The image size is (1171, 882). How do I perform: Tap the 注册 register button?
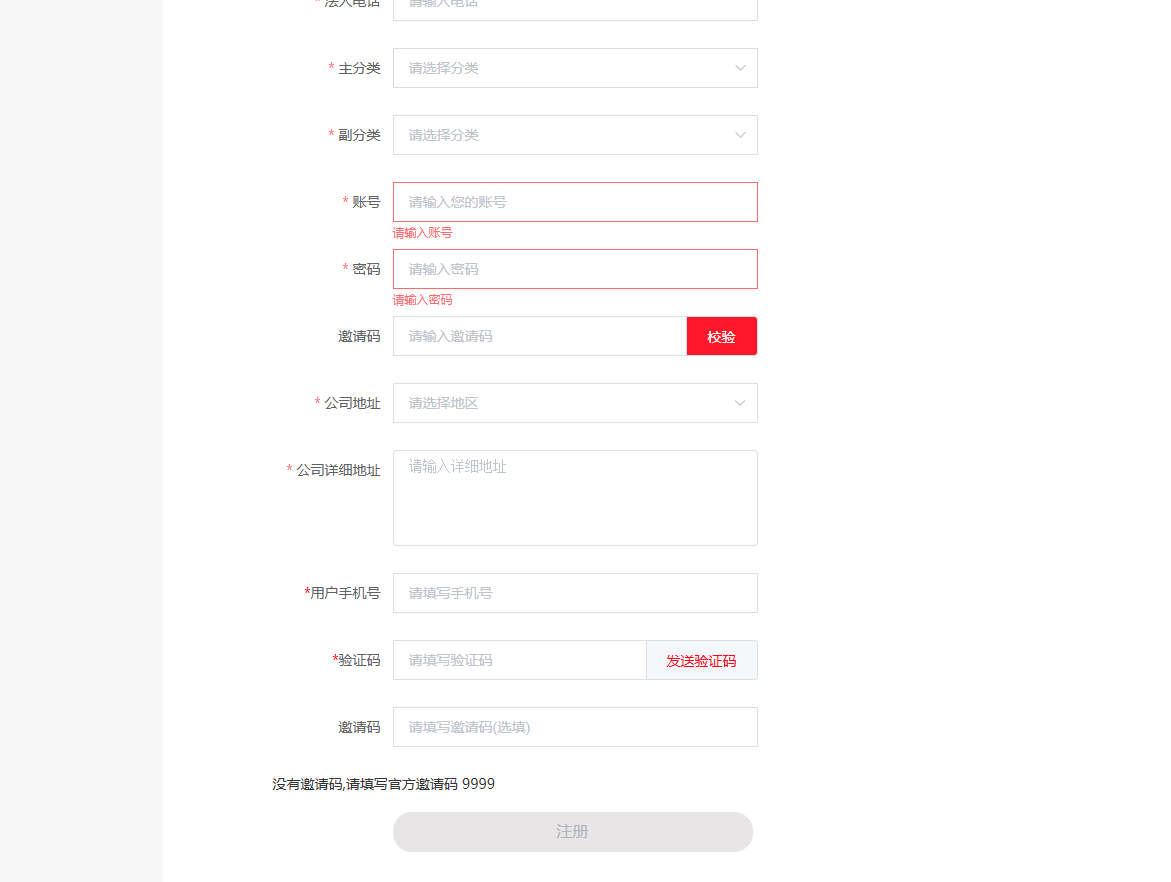(572, 832)
